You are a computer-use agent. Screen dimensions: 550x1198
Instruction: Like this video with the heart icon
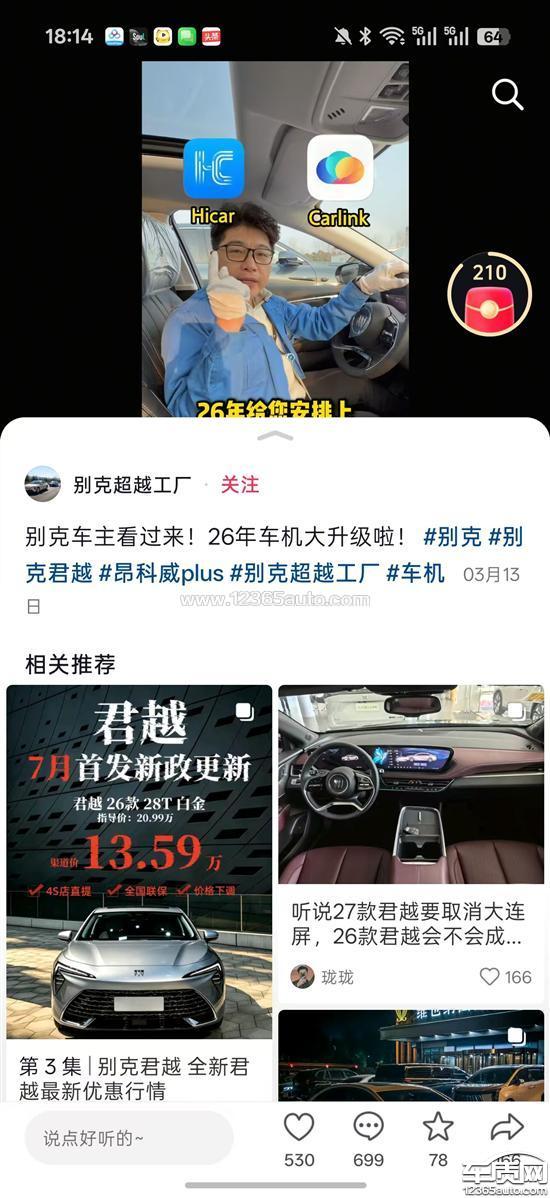299,1139
